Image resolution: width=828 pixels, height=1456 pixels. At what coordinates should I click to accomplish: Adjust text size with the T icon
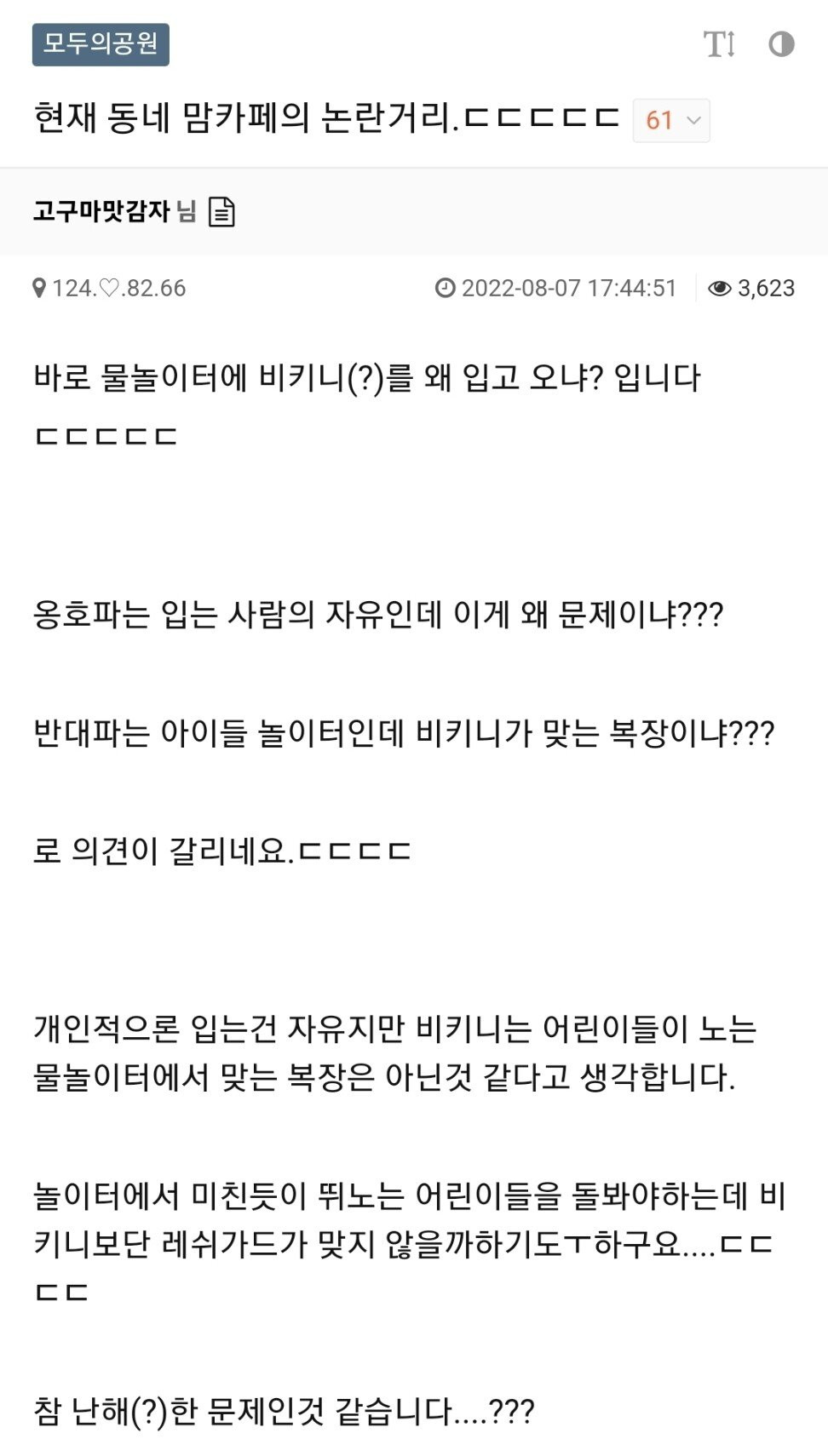[719, 44]
